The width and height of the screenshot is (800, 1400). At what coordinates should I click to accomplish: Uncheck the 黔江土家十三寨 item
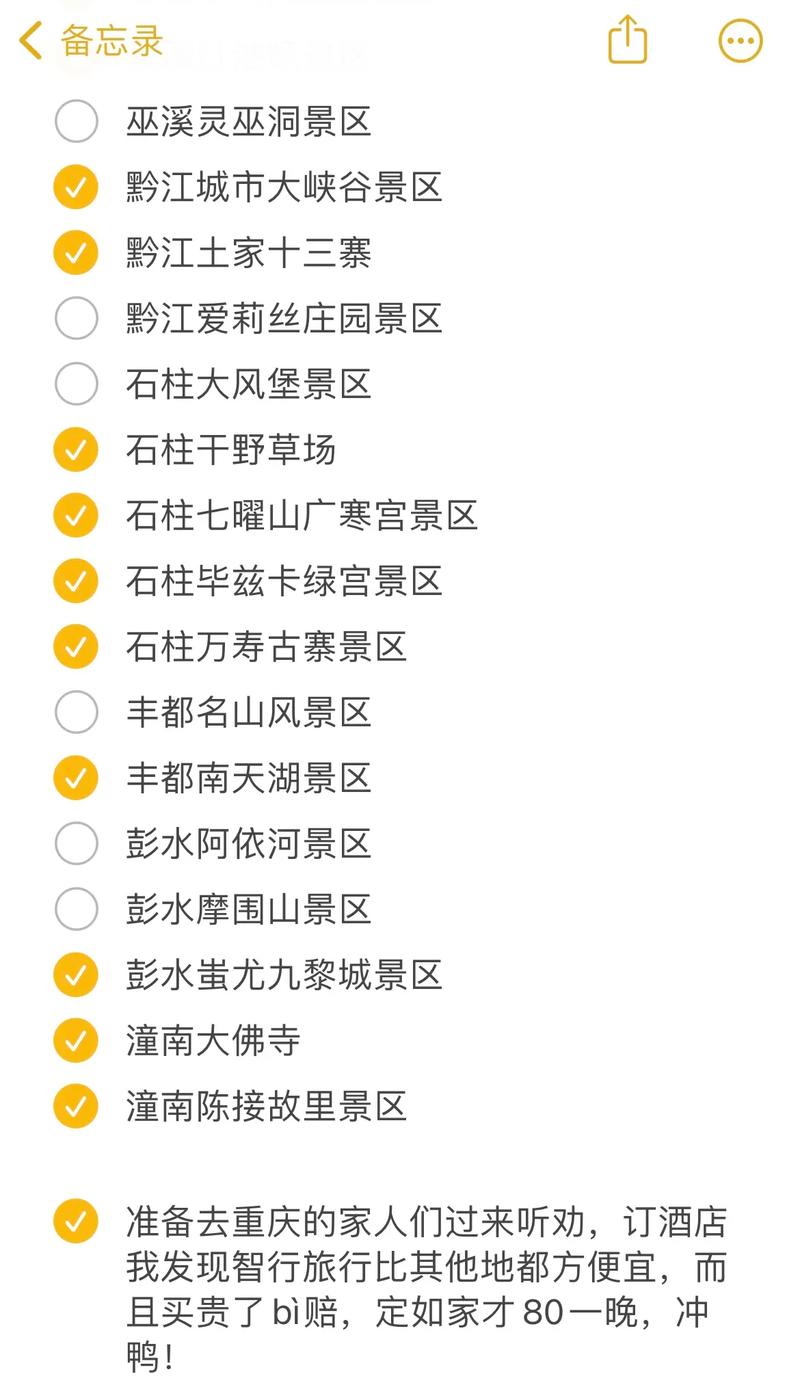click(x=75, y=252)
